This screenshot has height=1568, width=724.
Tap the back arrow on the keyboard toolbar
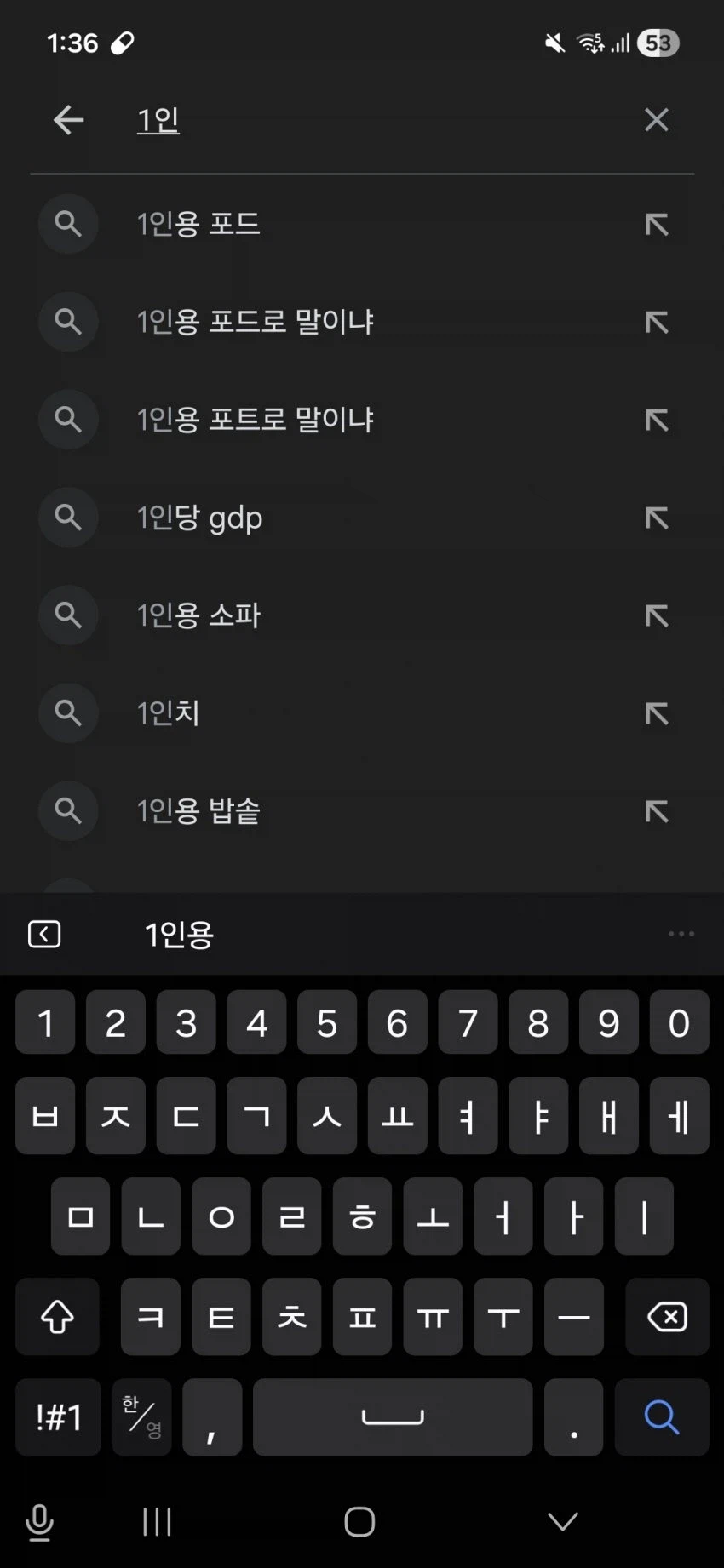[44, 933]
